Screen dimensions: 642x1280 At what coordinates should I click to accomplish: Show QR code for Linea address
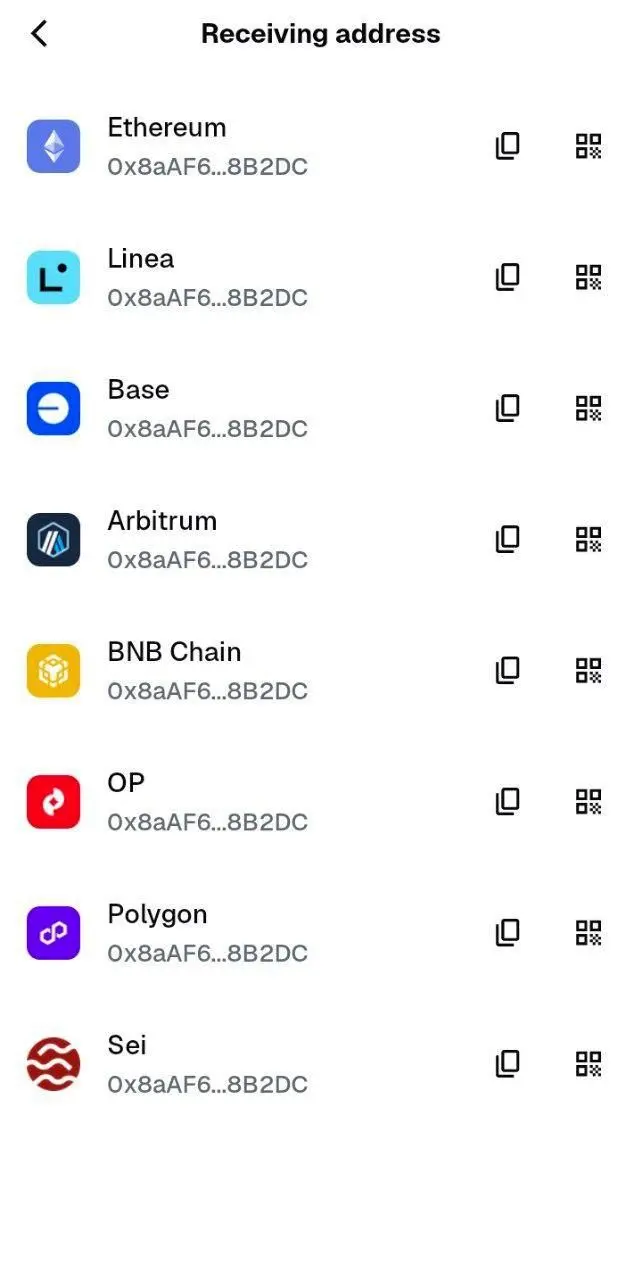589,277
